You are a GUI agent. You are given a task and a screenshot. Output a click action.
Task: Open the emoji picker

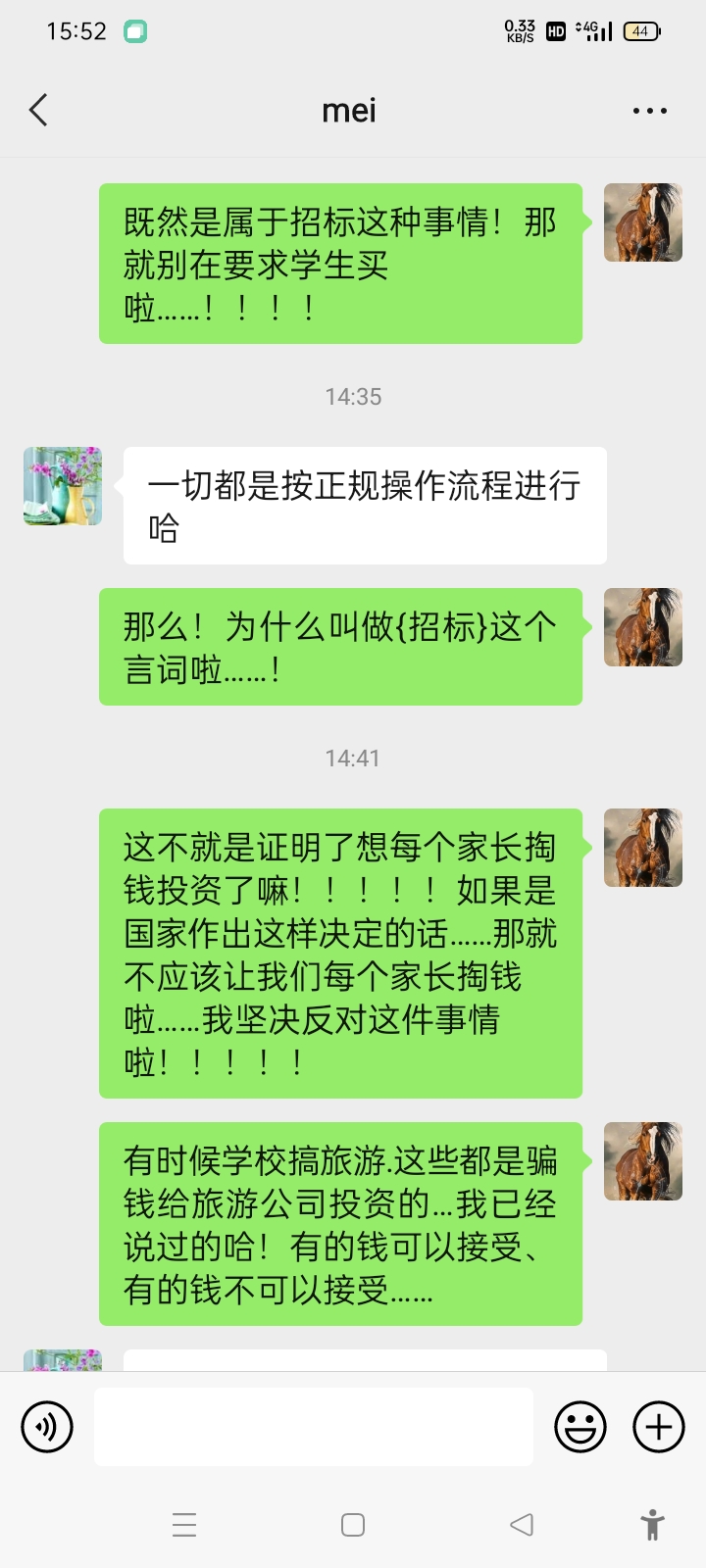point(580,1426)
